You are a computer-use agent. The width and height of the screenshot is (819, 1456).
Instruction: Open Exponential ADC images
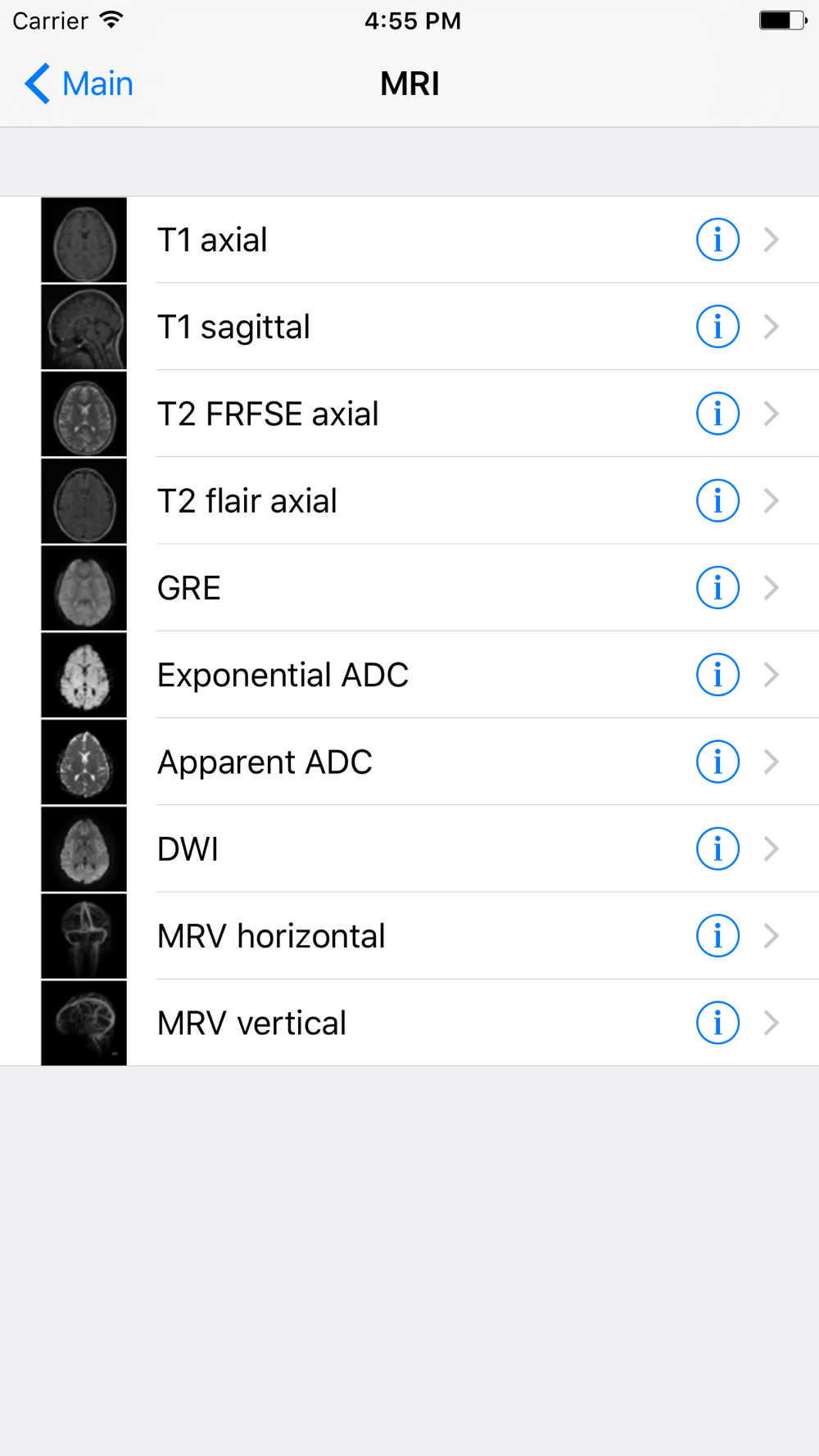coord(409,675)
